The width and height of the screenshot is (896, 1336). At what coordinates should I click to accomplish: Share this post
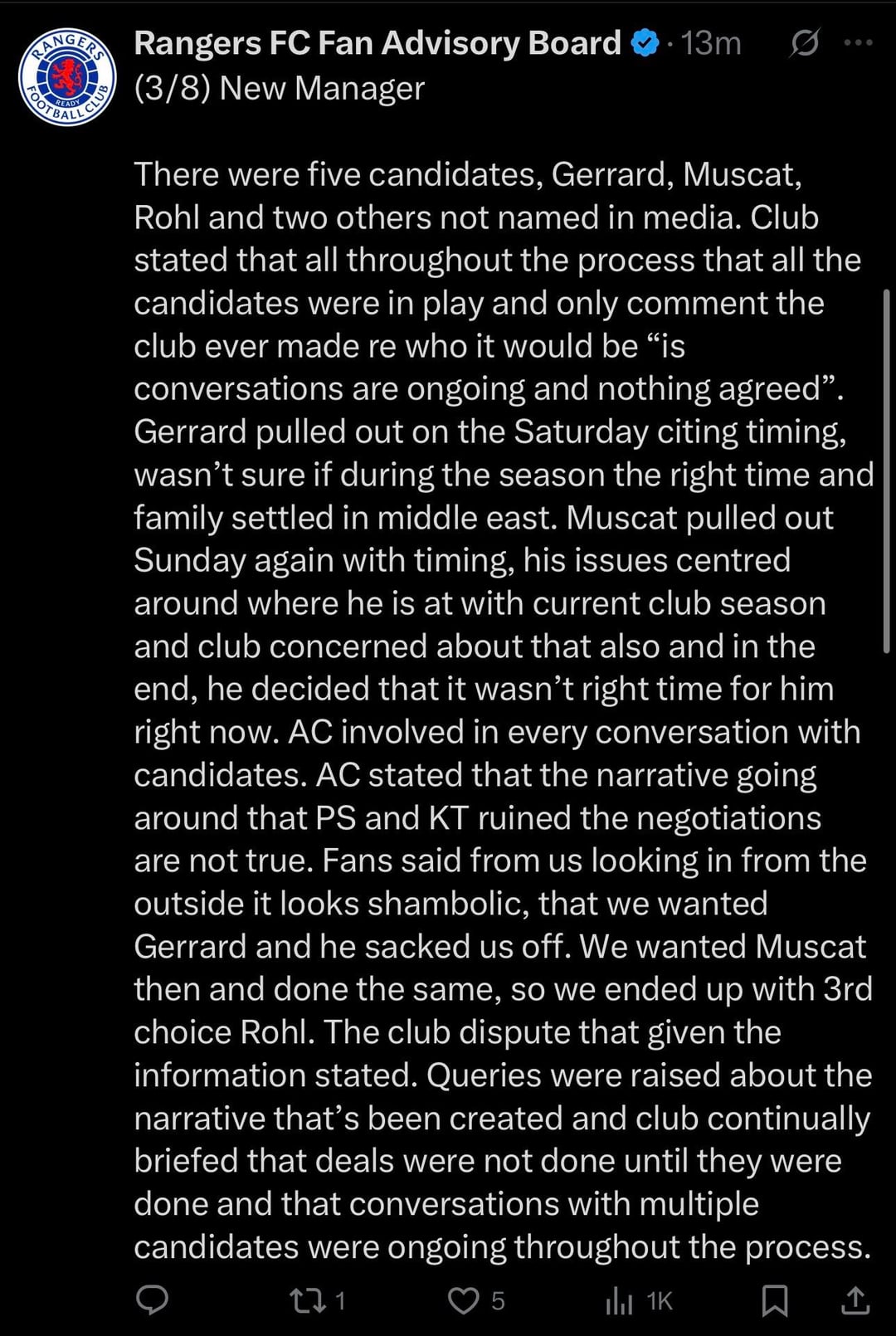[x=855, y=1299]
